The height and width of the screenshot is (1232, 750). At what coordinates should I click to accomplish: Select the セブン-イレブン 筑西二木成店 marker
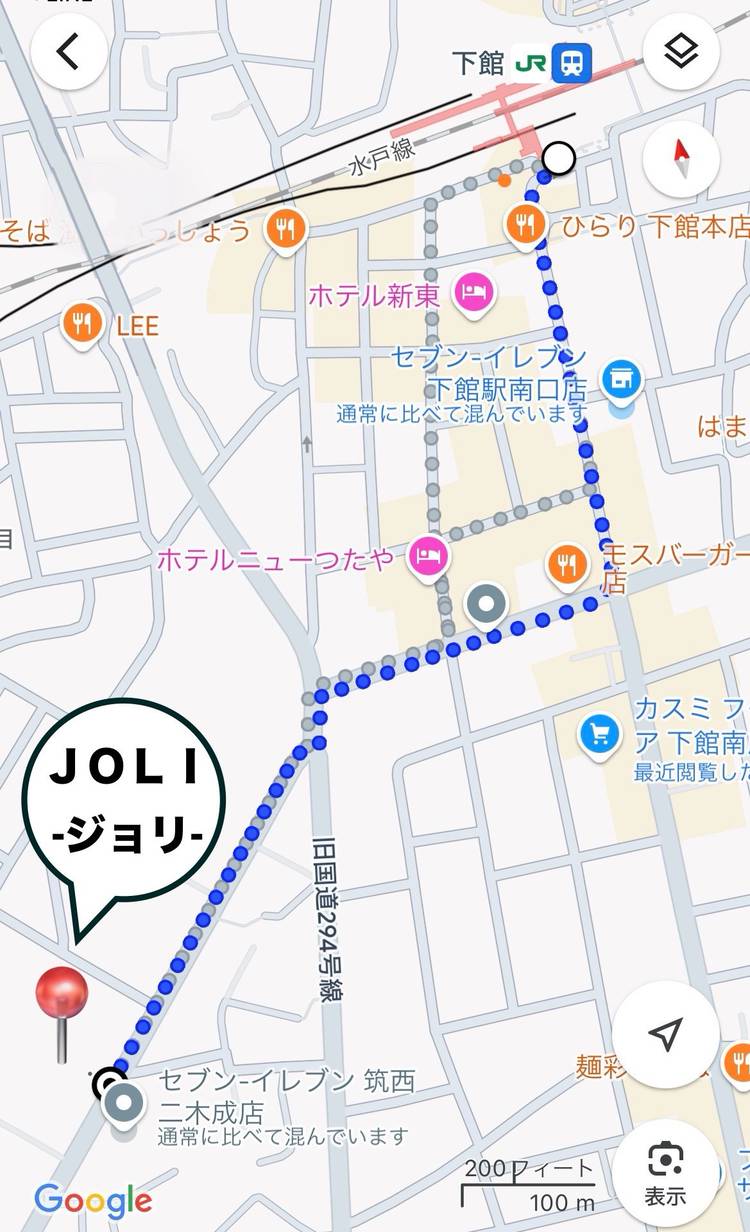click(123, 1104)
